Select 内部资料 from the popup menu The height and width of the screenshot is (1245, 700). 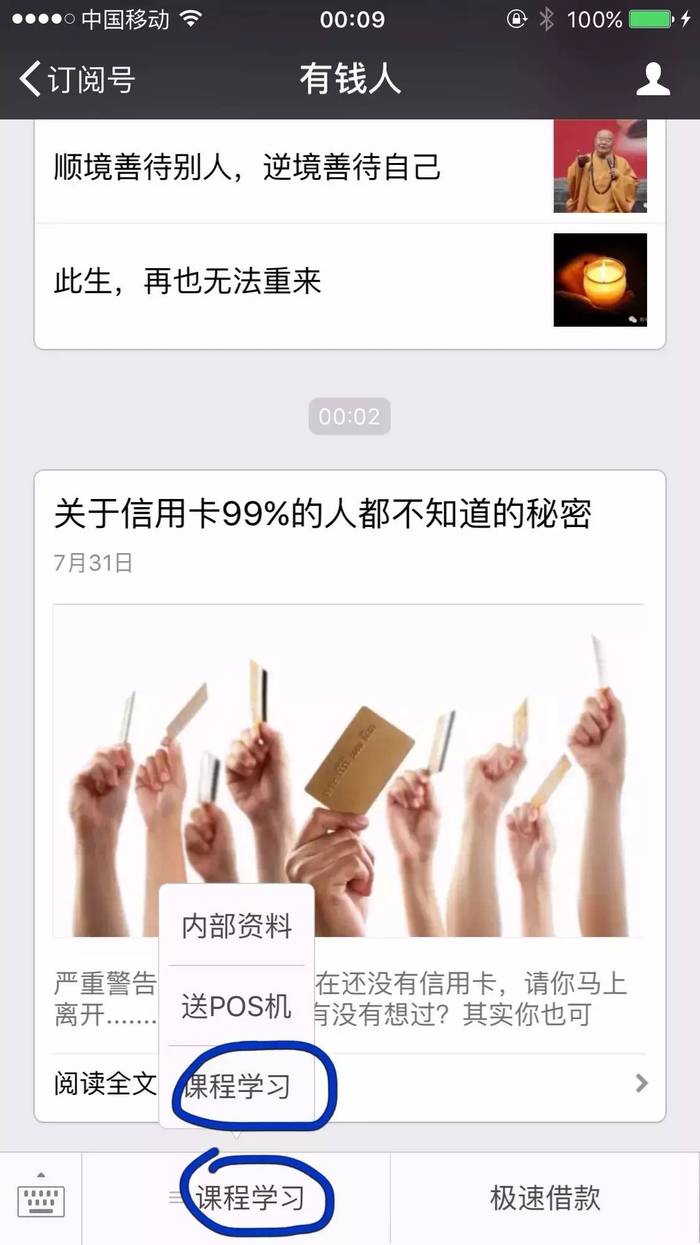pos(237,926)
